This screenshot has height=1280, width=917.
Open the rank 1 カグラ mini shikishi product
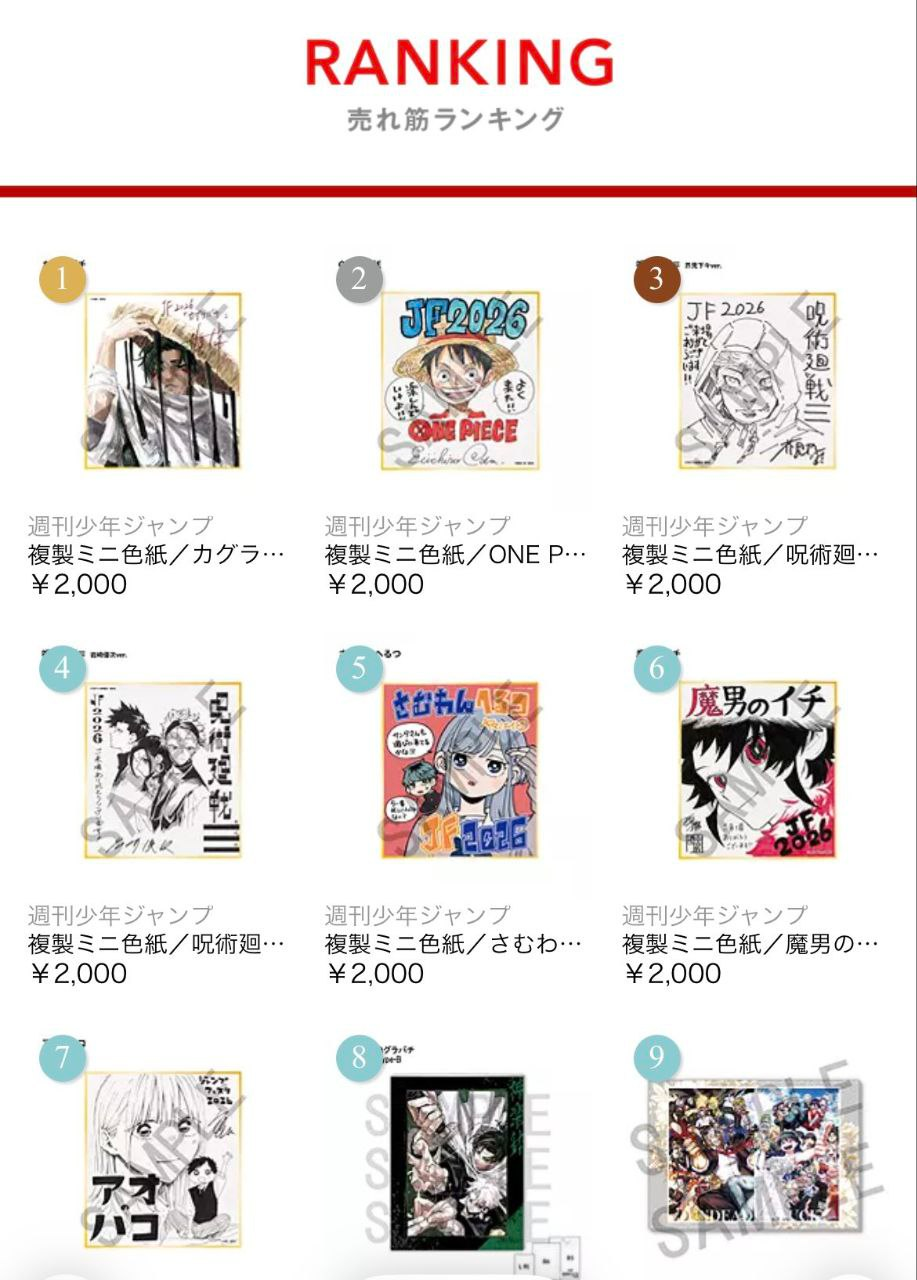163,381
